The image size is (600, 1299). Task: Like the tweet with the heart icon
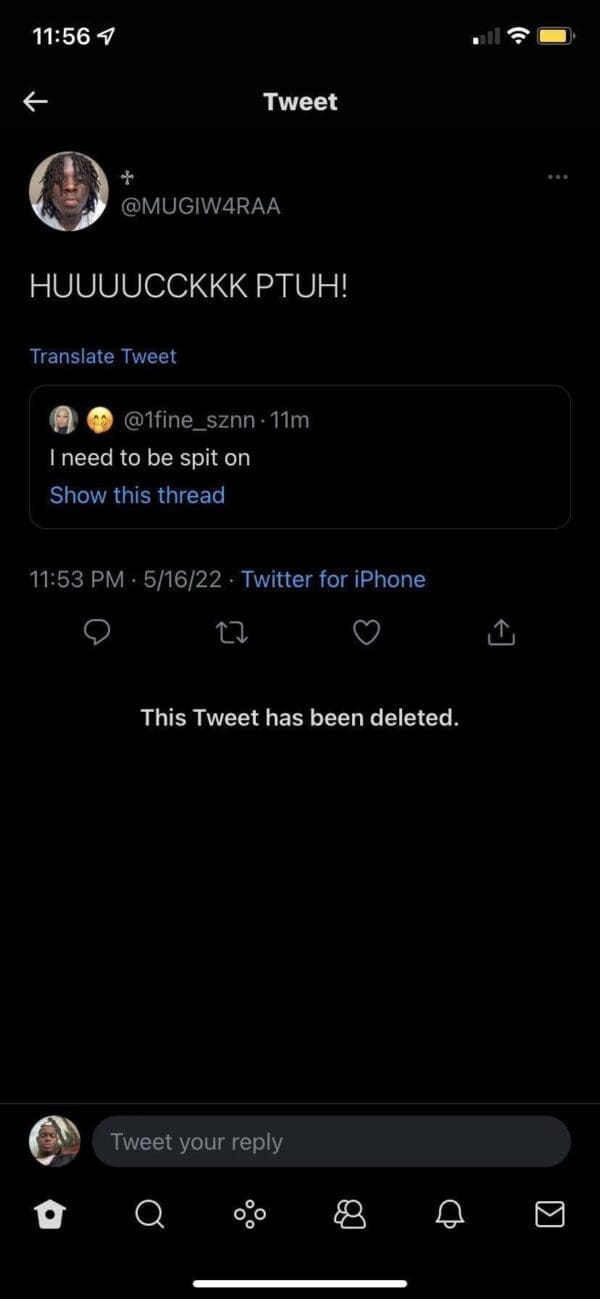click(367, 632)
